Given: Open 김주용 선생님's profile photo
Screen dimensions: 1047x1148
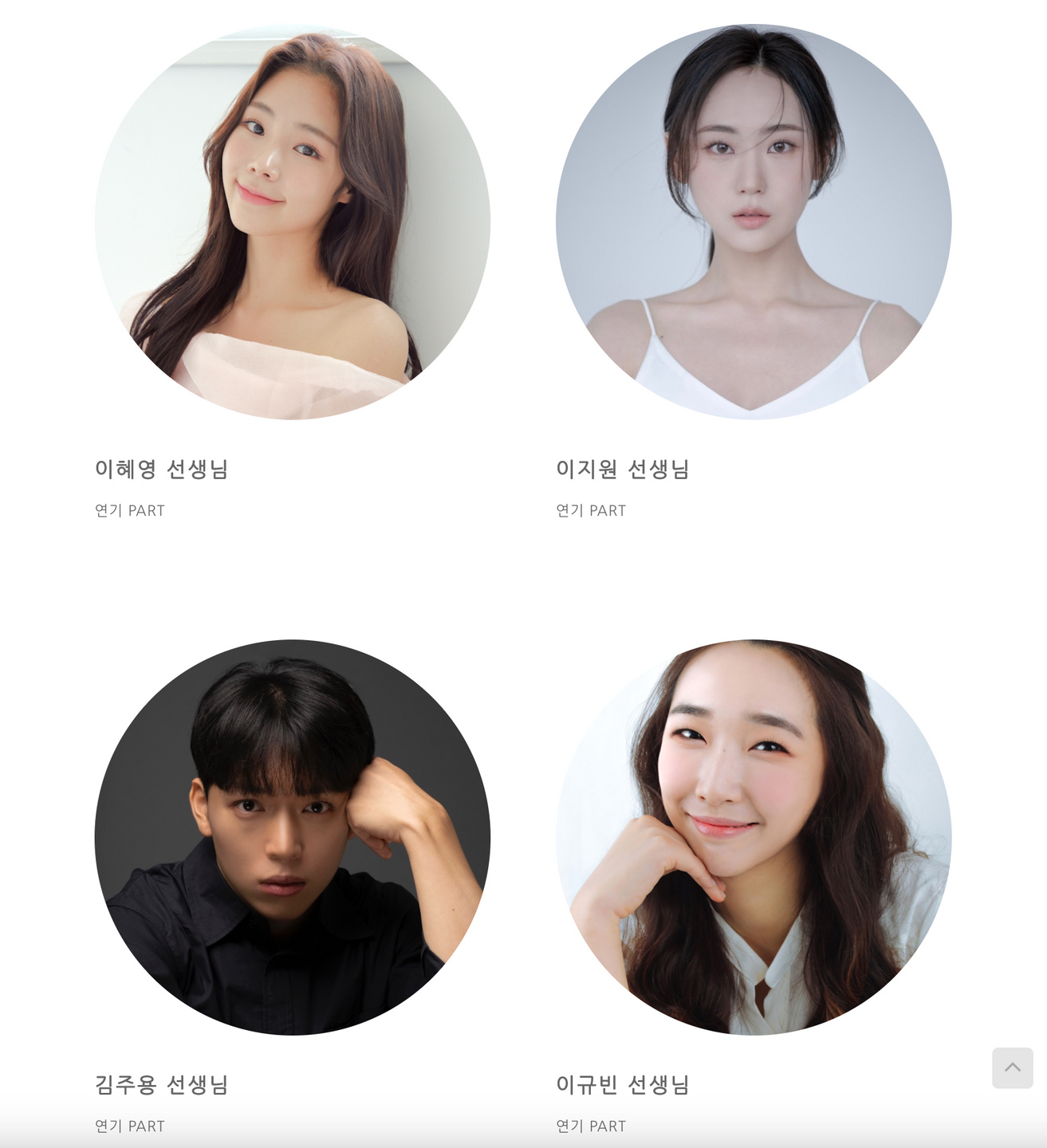Looking at the screenshot, I should 292,837.
